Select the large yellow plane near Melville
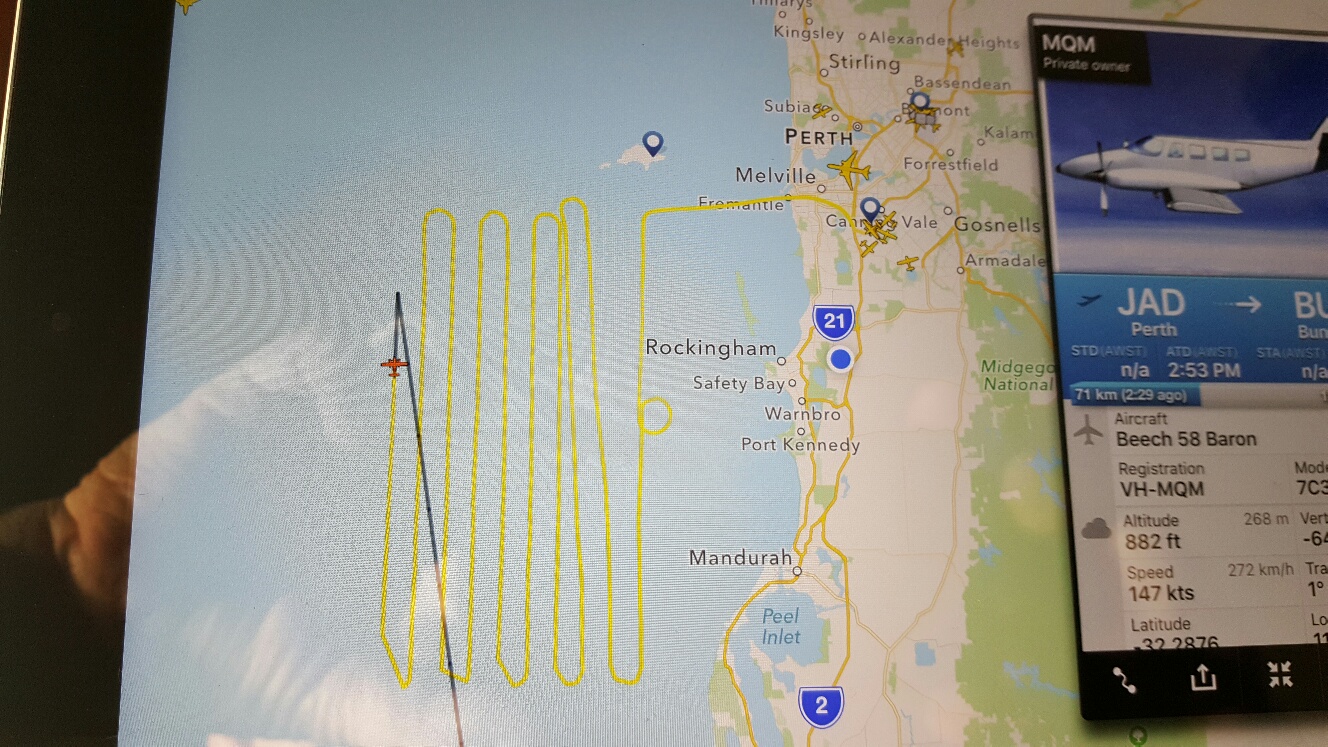 click(x=849, y=169)
